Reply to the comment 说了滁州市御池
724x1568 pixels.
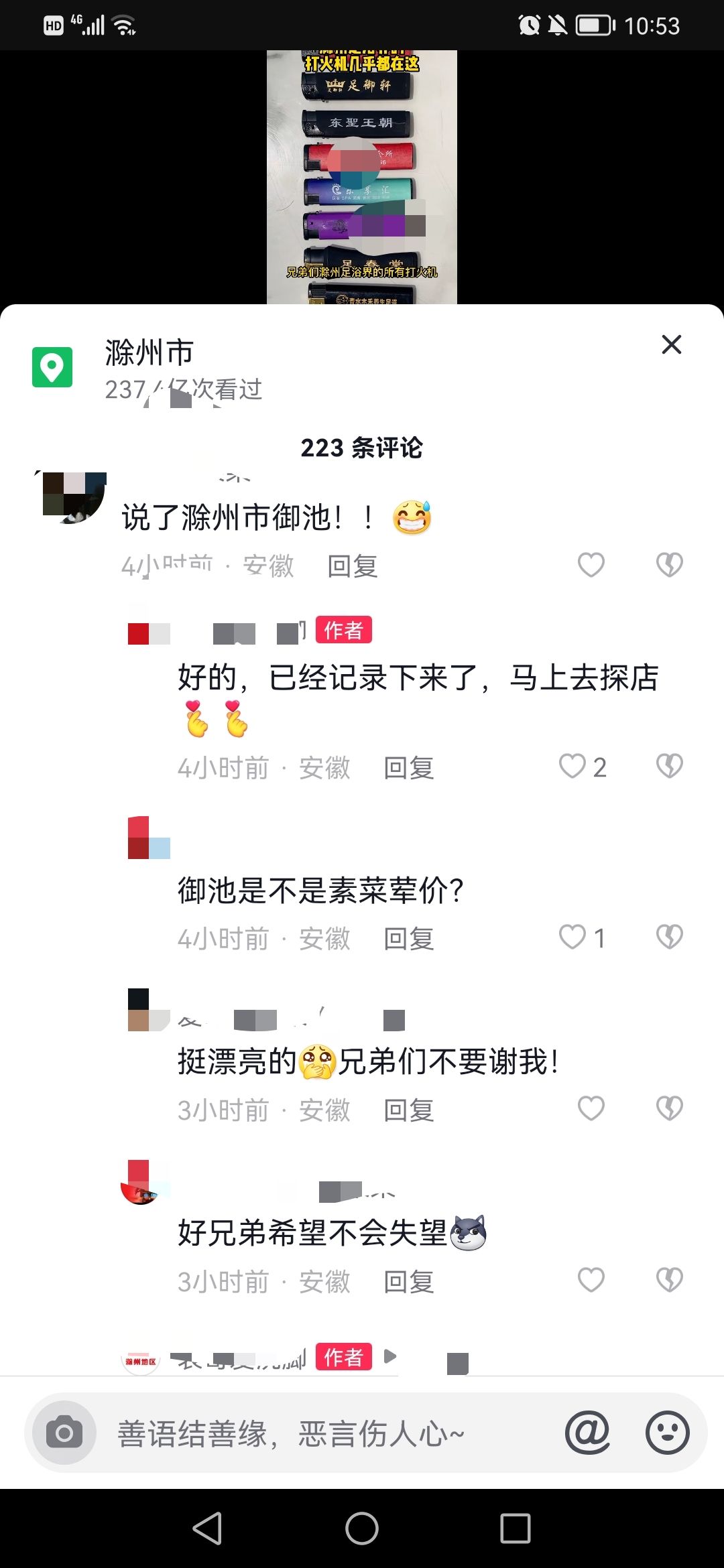[353, 566]
